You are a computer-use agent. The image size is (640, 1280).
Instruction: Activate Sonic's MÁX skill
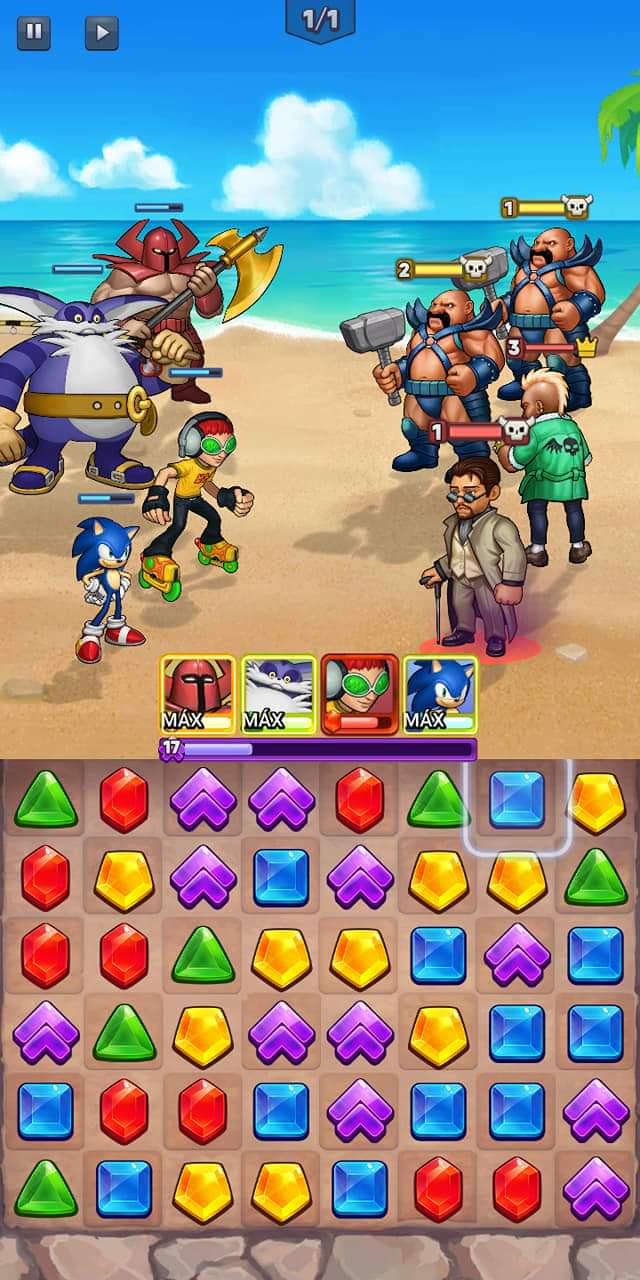pos(439,694)
